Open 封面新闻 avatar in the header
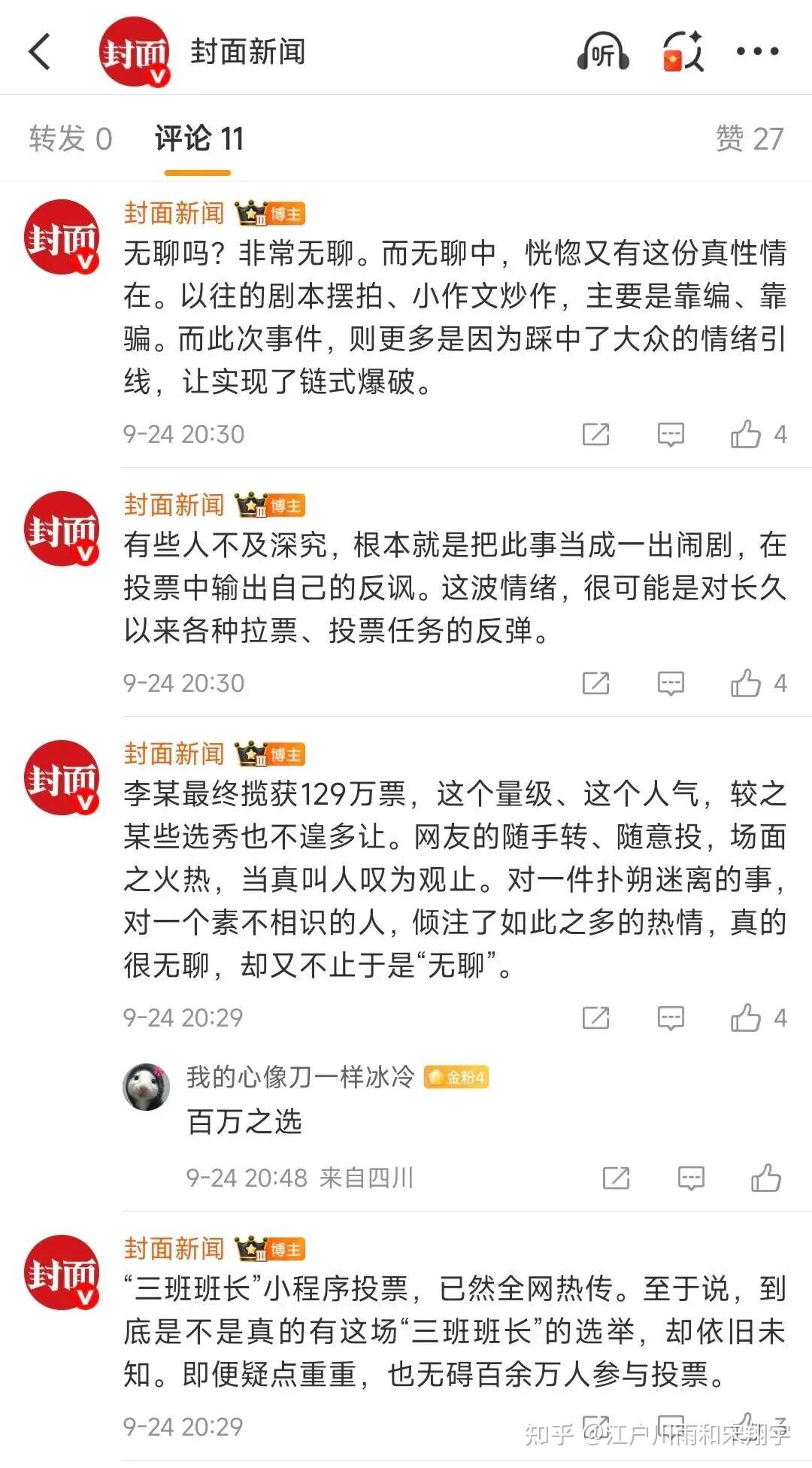 point(135,52)
